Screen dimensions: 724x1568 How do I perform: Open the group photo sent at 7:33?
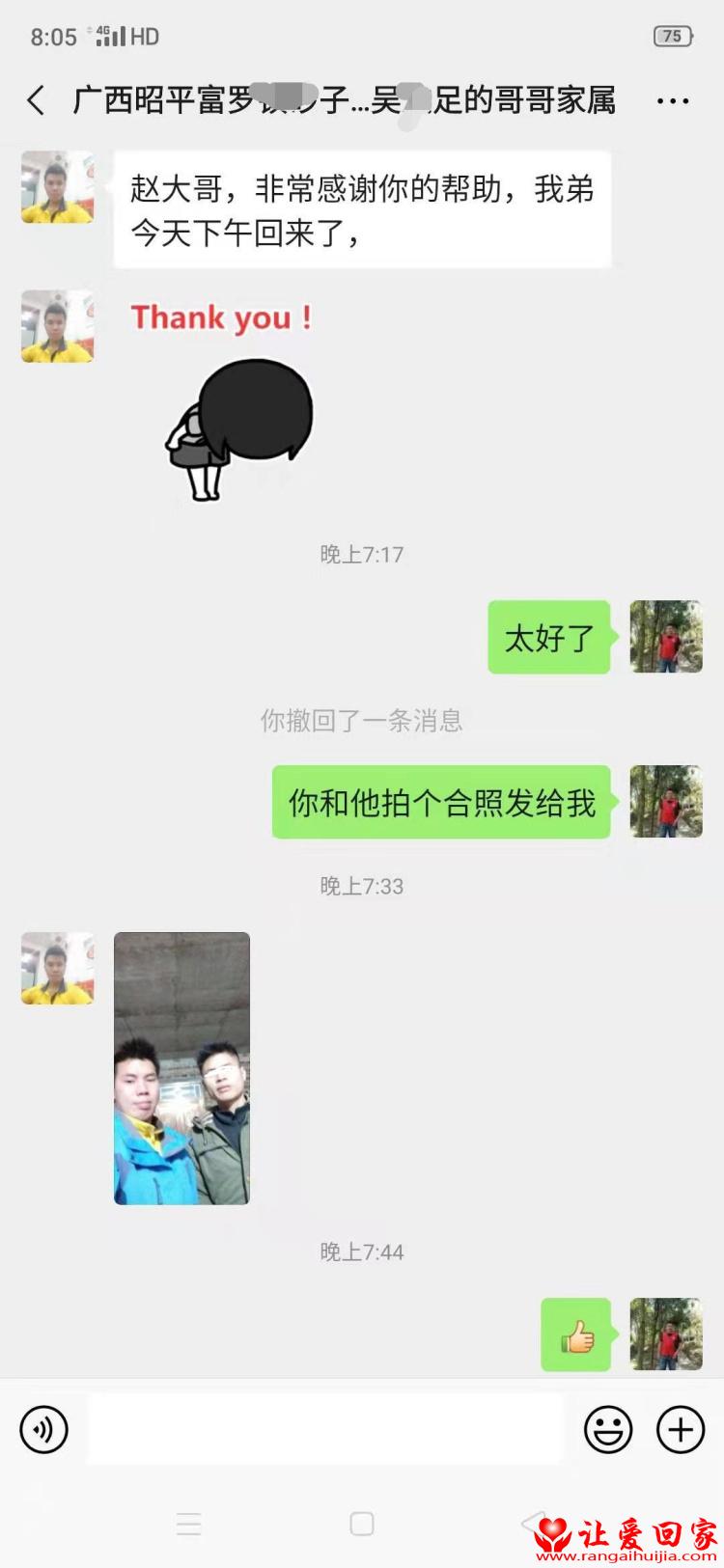coord(181,1068)
